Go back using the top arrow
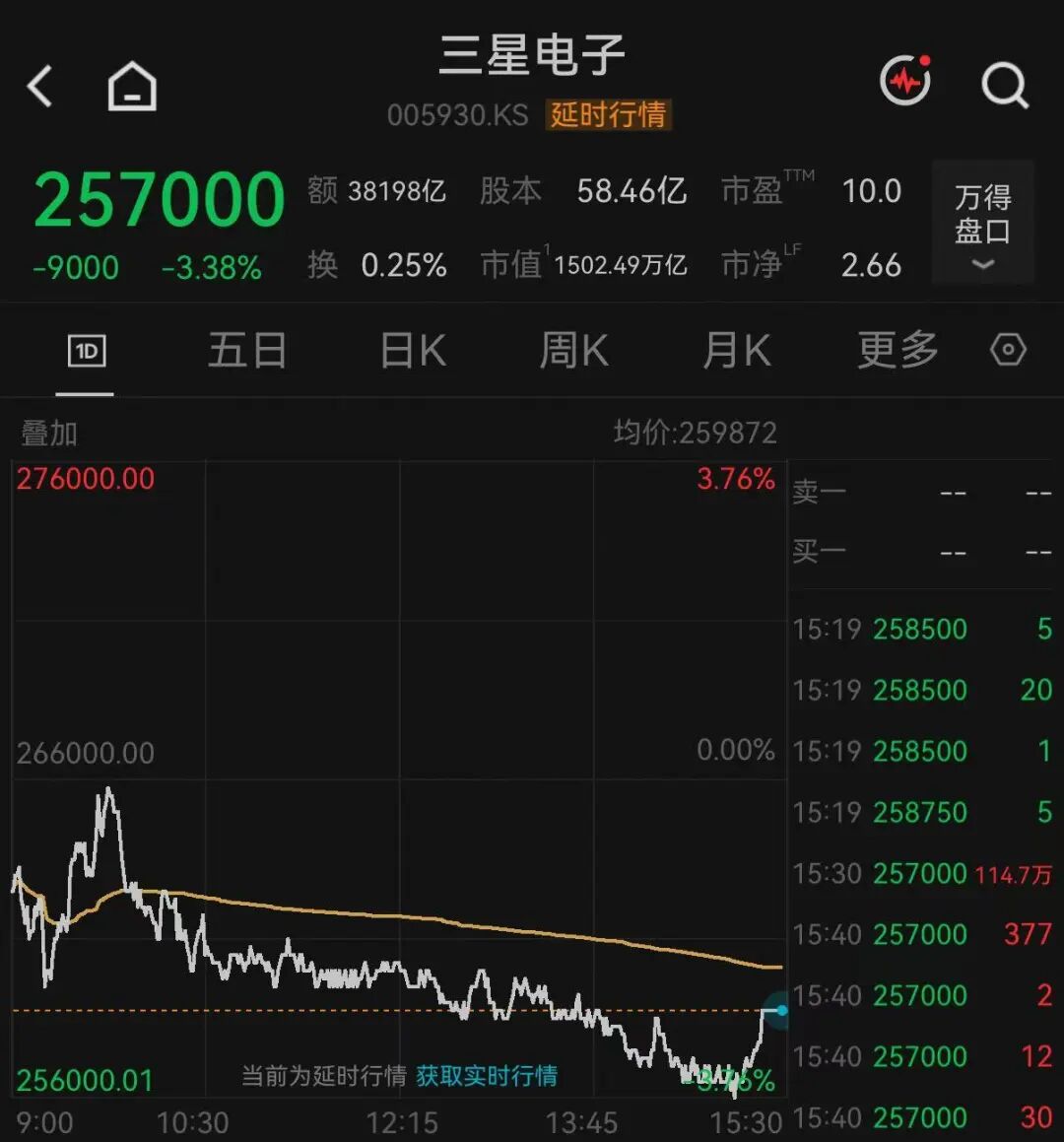1064x1142 pixels. click(x=40, y=87)
